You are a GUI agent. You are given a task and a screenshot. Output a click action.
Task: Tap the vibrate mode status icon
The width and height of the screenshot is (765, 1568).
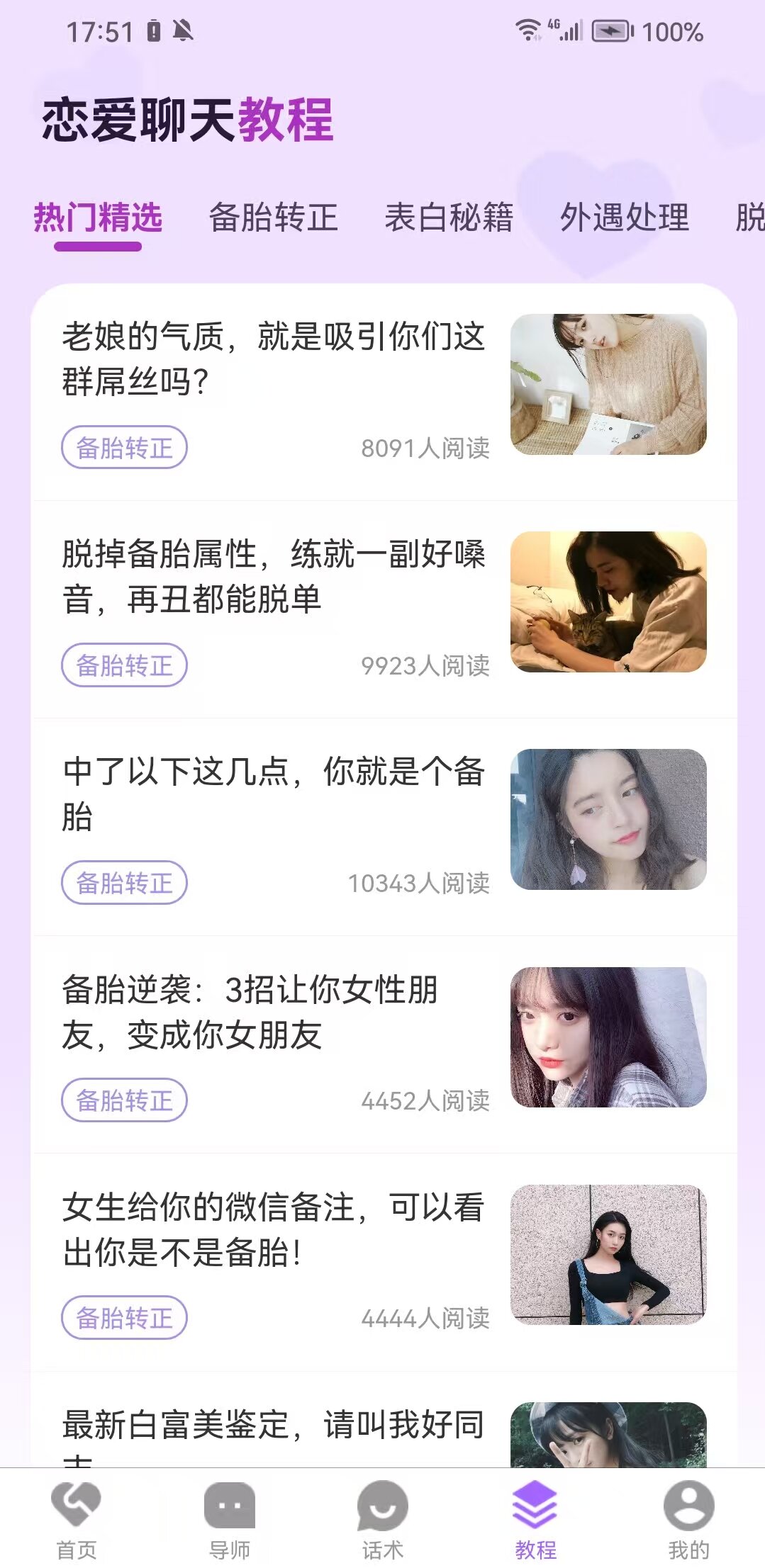(180, 31)
